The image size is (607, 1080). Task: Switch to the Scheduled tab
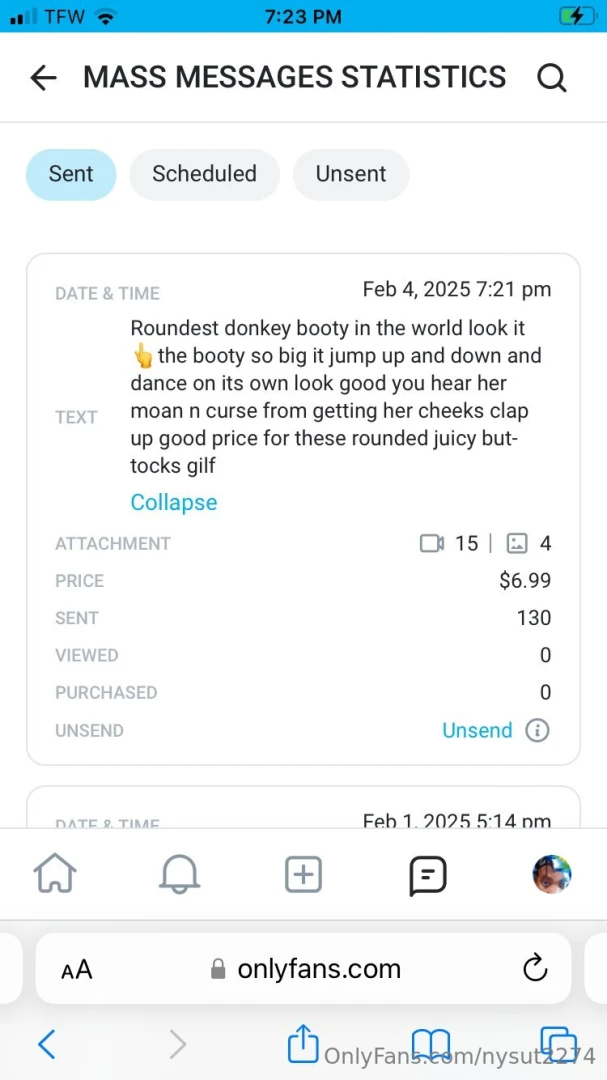pos(205,174)
